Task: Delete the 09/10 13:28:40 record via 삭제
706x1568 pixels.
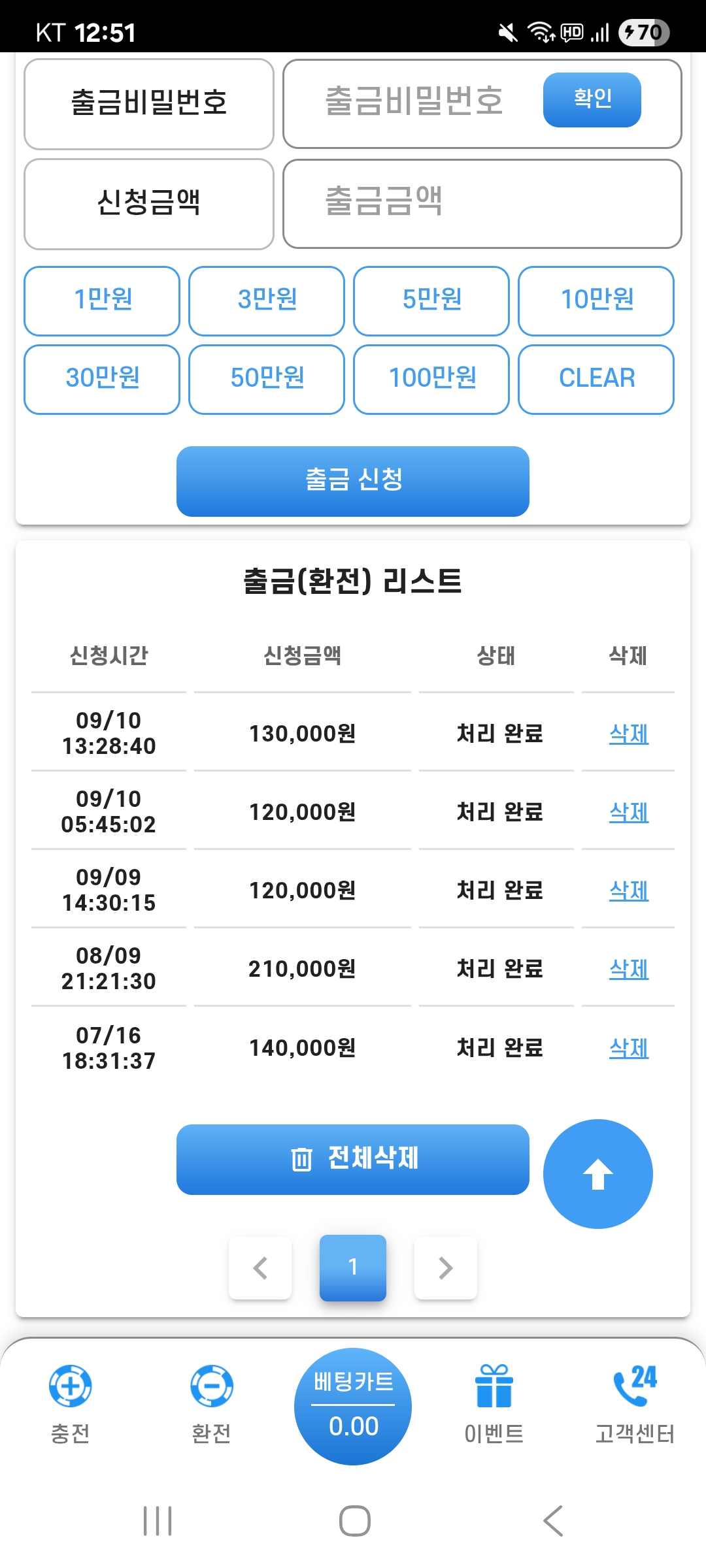Action: [x=628, y=734]
